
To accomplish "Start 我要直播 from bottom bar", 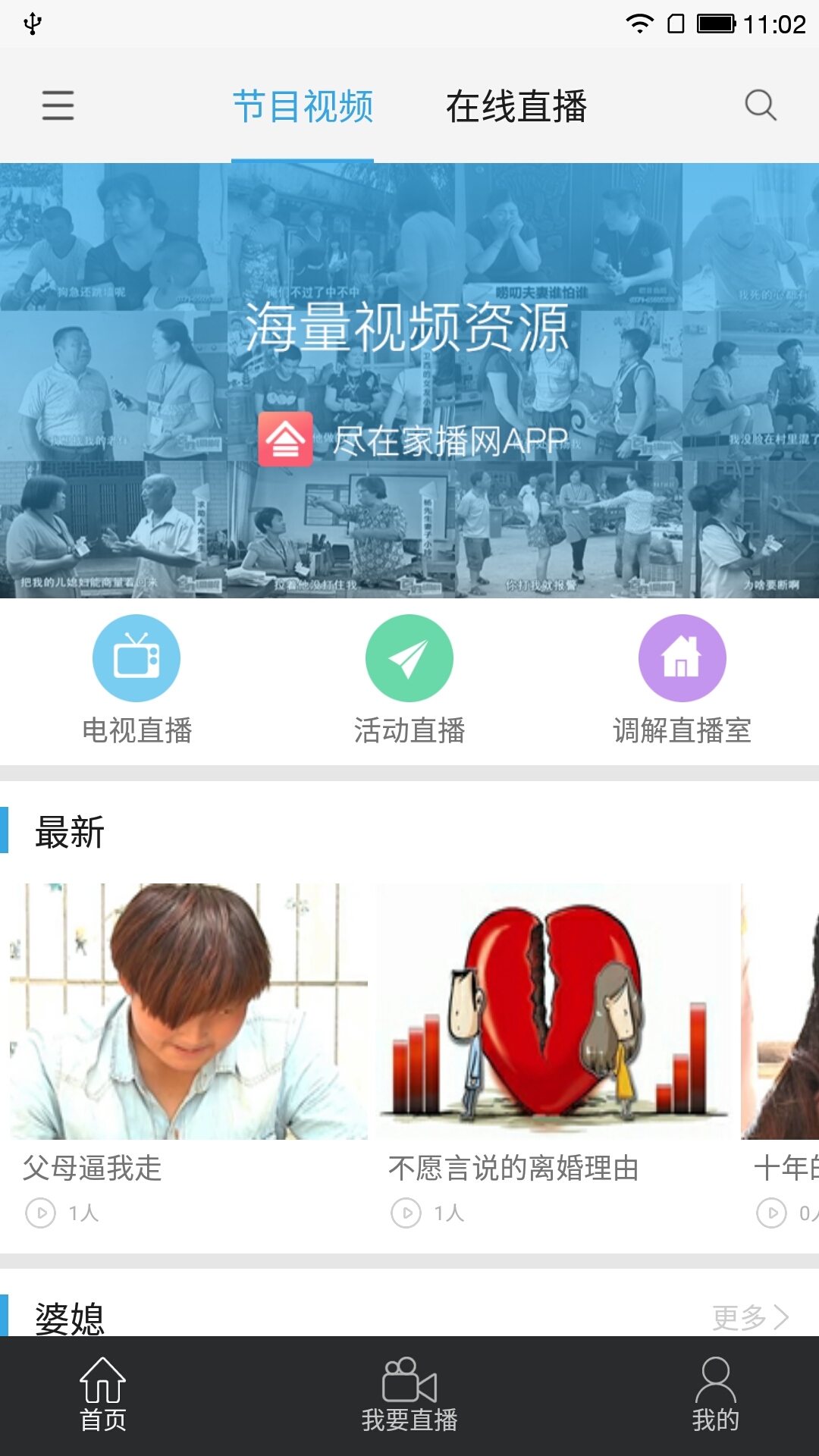I will (409, 1395).
